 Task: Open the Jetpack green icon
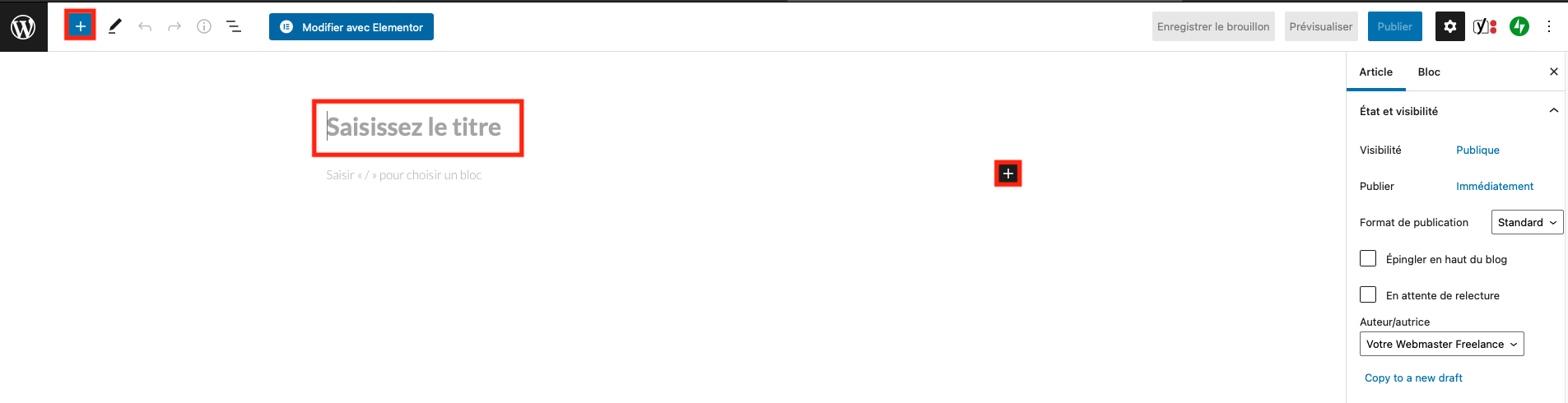pos(1519,26)
